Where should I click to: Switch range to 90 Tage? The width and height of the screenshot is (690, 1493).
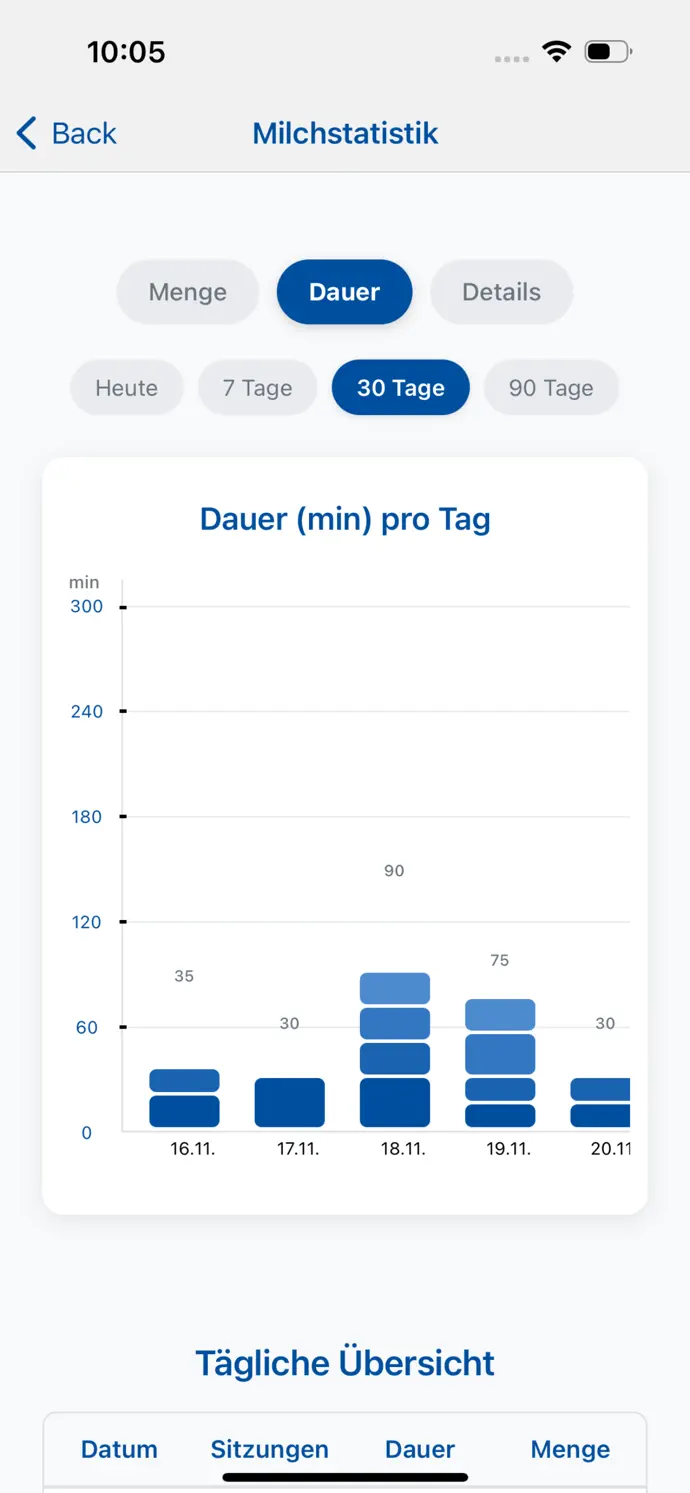pyautogui.click(x=551, y=388)
